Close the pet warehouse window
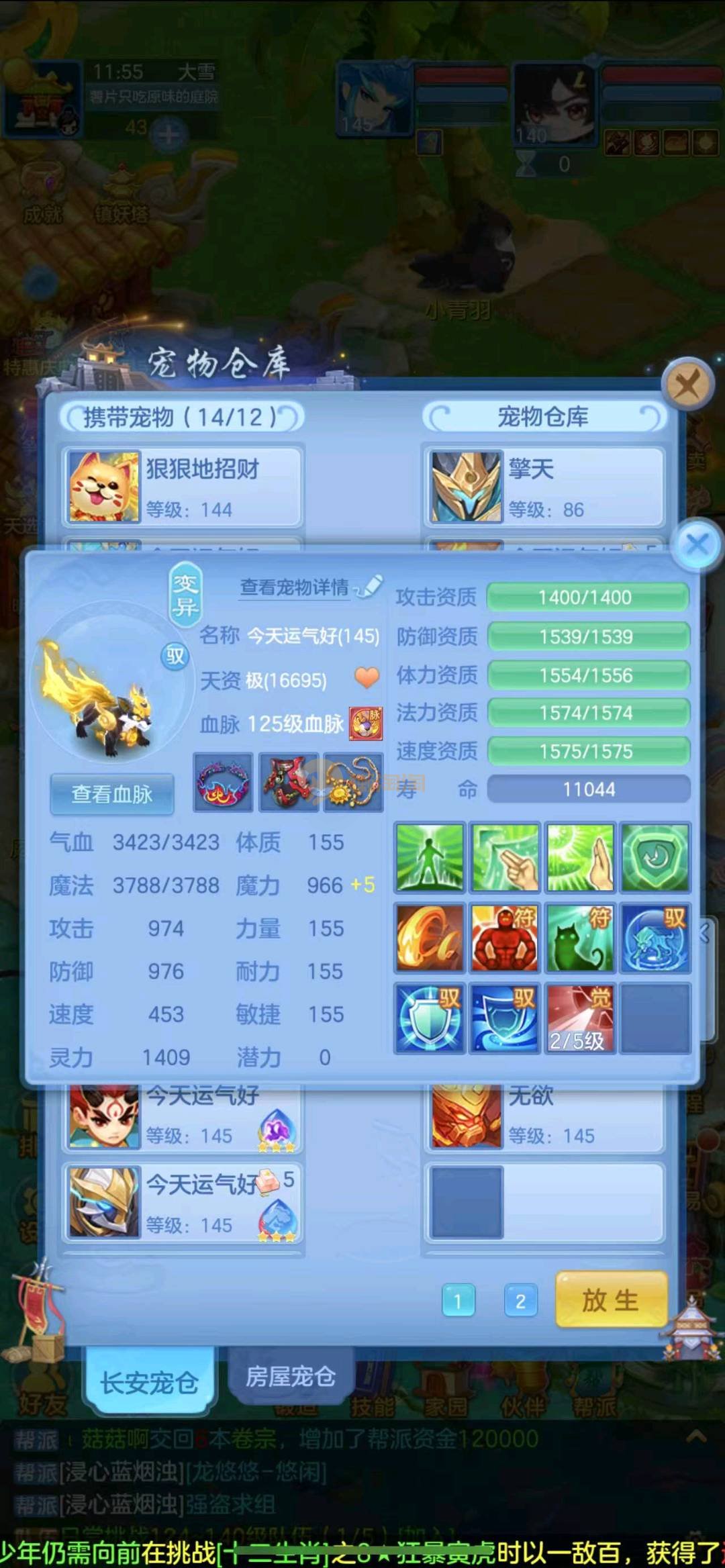Image resolution: width=725 pixels, height=1568 pixels. pyautogui.click(x=687, y=385)
